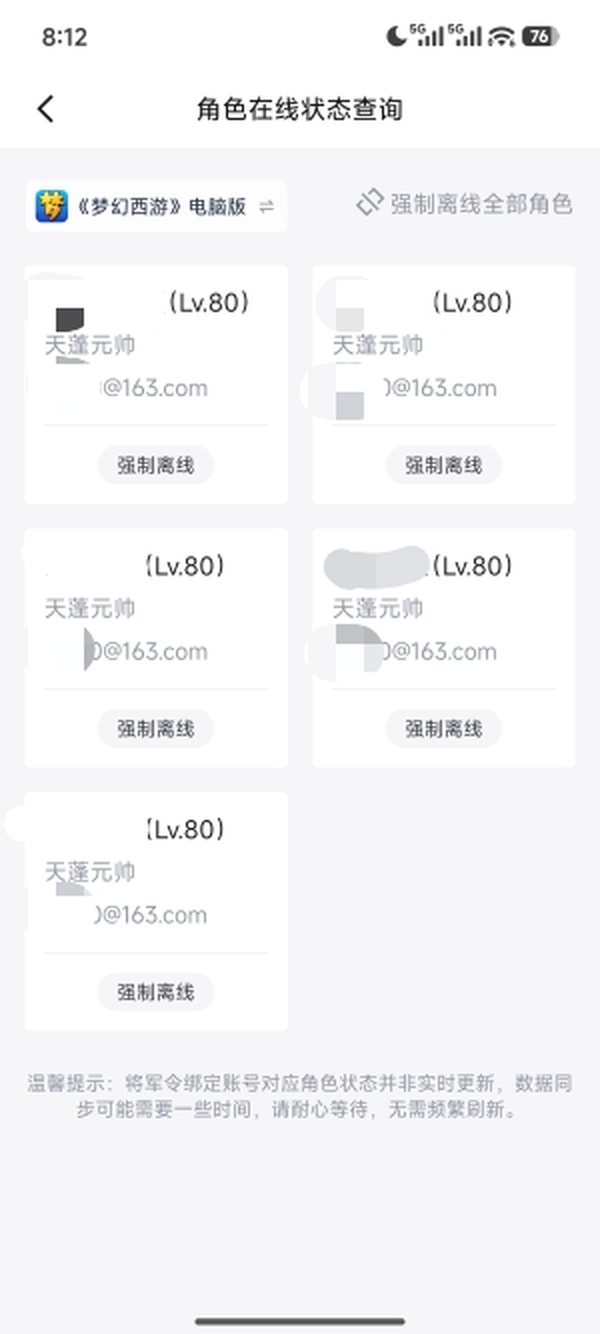Image resolution: width=600 pixels, height=1334 pixels.
Task: Go back from the role status page
Action: (x=45, y=109)
